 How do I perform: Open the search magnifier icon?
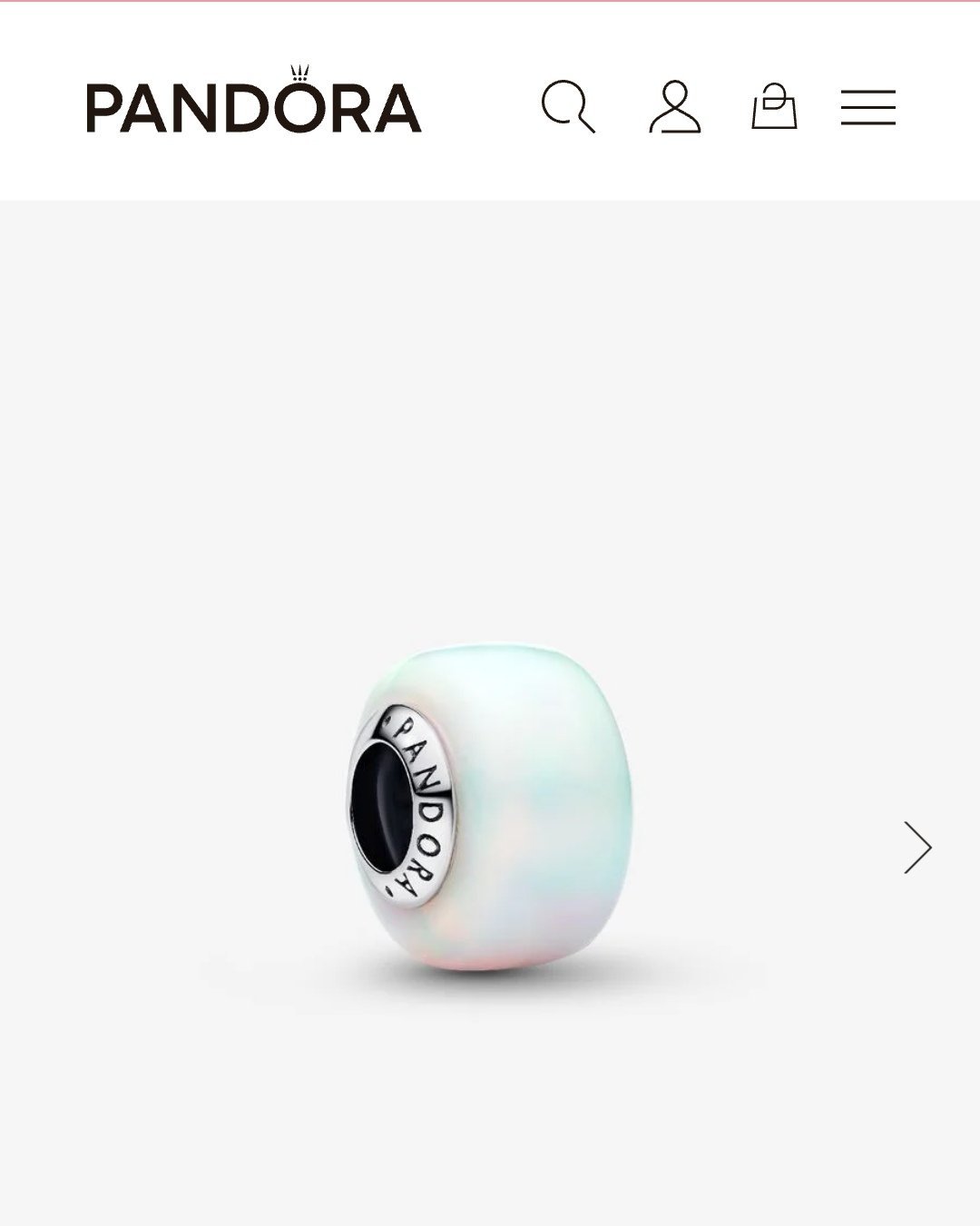pos(568,107)
